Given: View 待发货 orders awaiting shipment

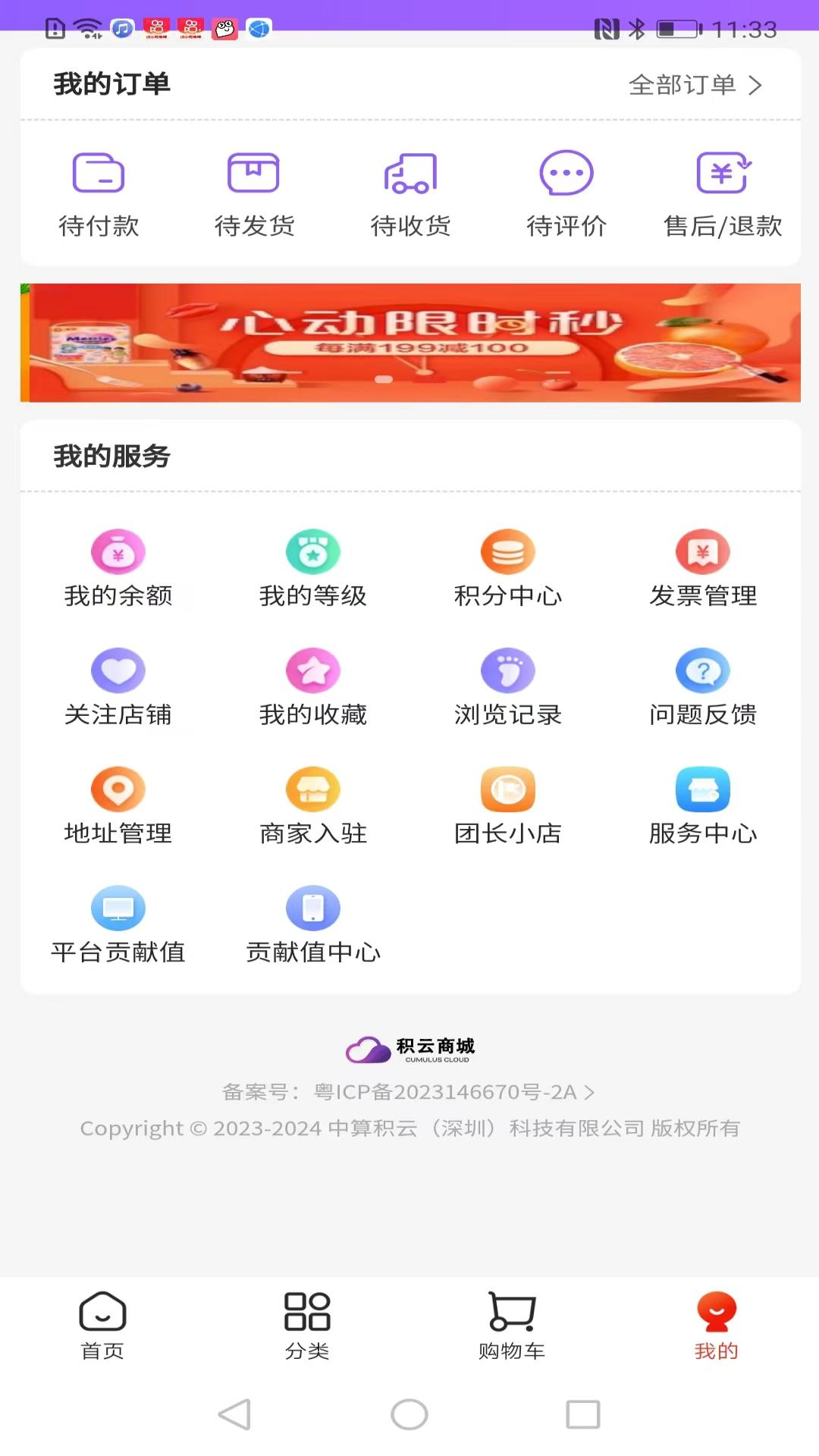Looking at the screenshot, I should [x=254, y=193].
